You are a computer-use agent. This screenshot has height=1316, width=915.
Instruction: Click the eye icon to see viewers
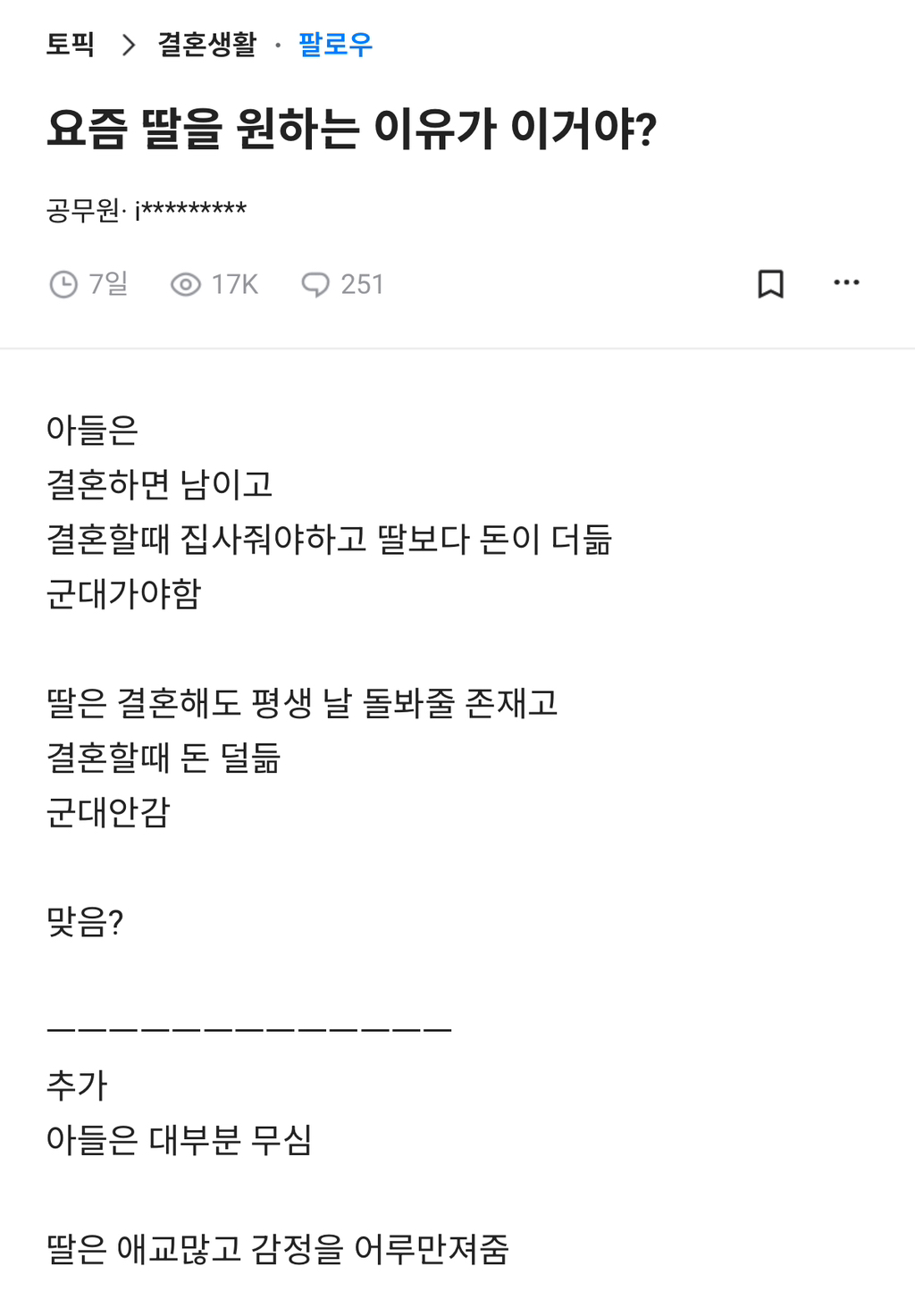click(184, 284)
